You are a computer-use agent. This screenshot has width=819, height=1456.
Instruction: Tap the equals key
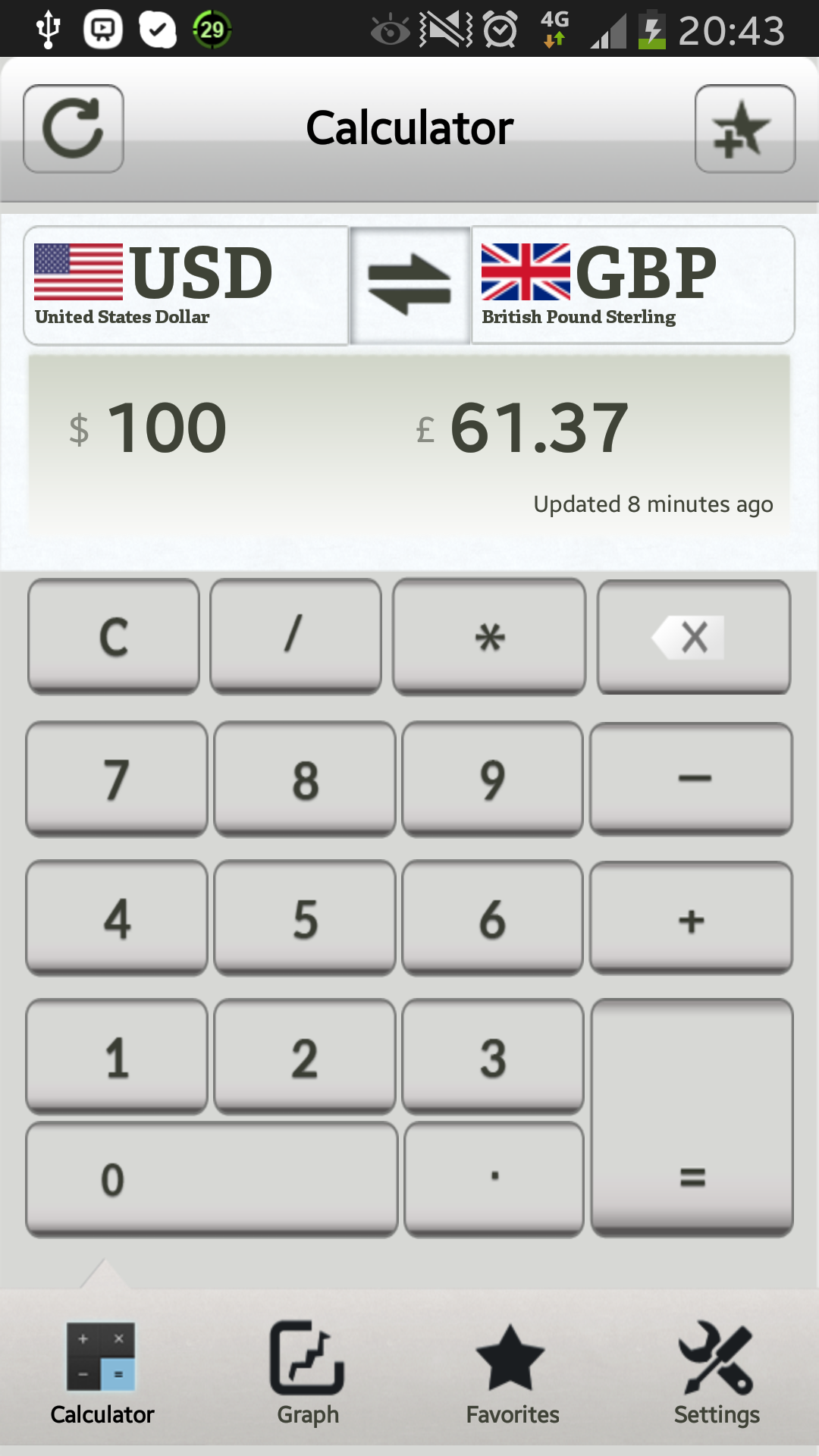click(692, 1118)
